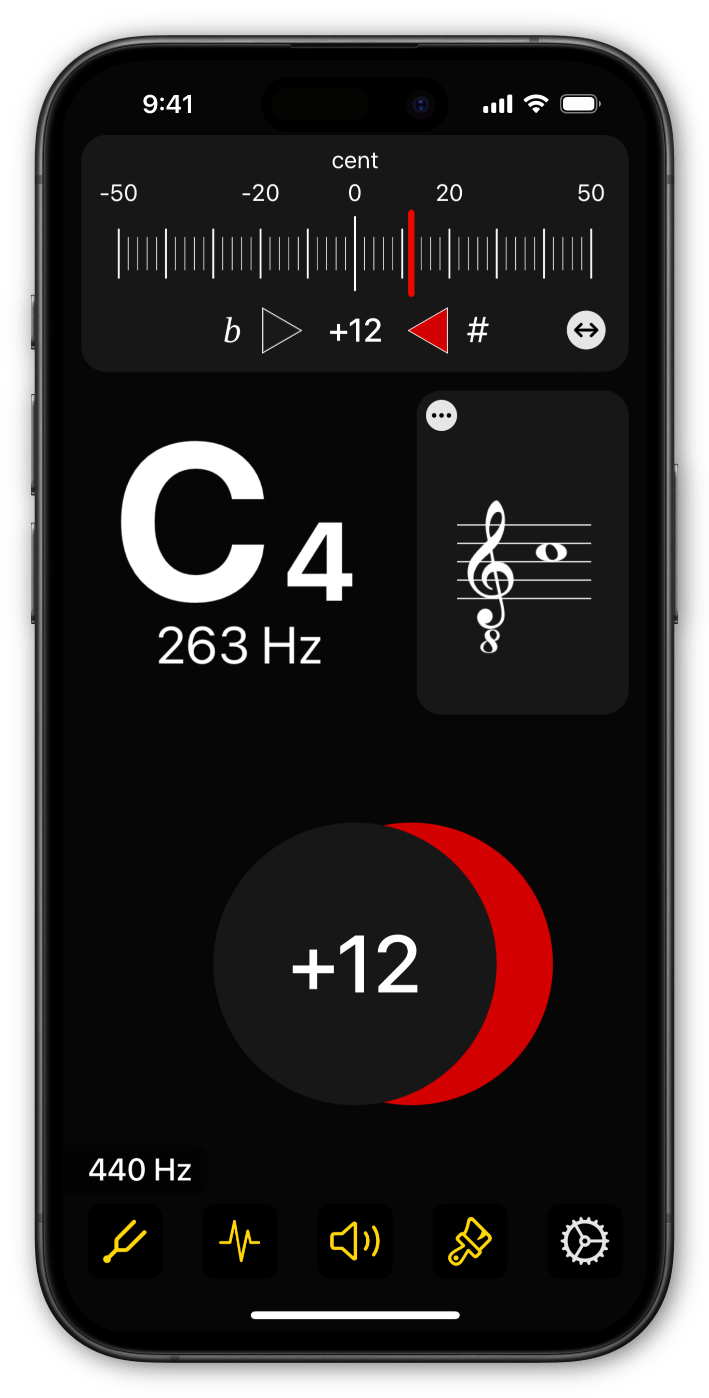Tap the horizontal arrows icon on cent scale
This screenshot has width=709, height=1398.
click(x=586, y=330)
